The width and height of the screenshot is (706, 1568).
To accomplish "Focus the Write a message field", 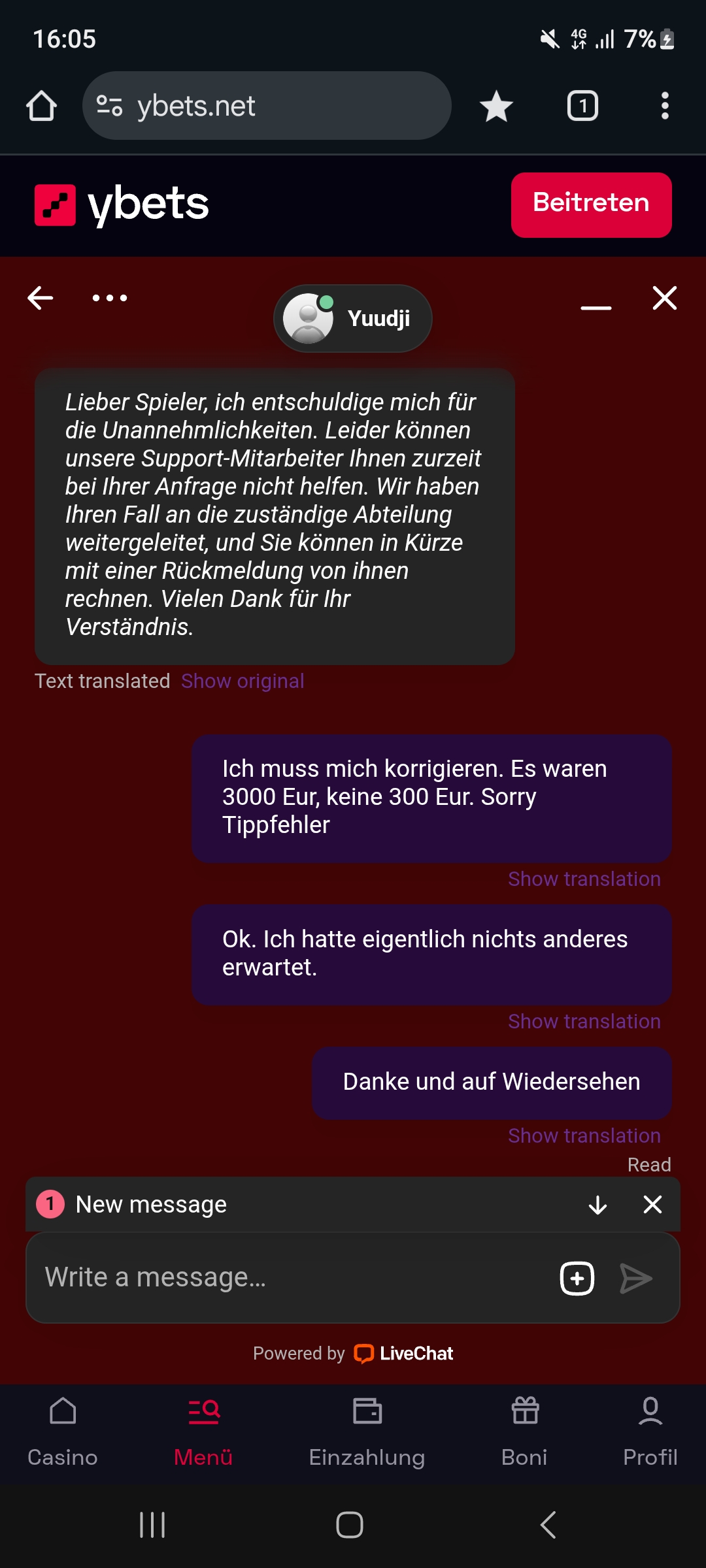I will pos(288,1277).
